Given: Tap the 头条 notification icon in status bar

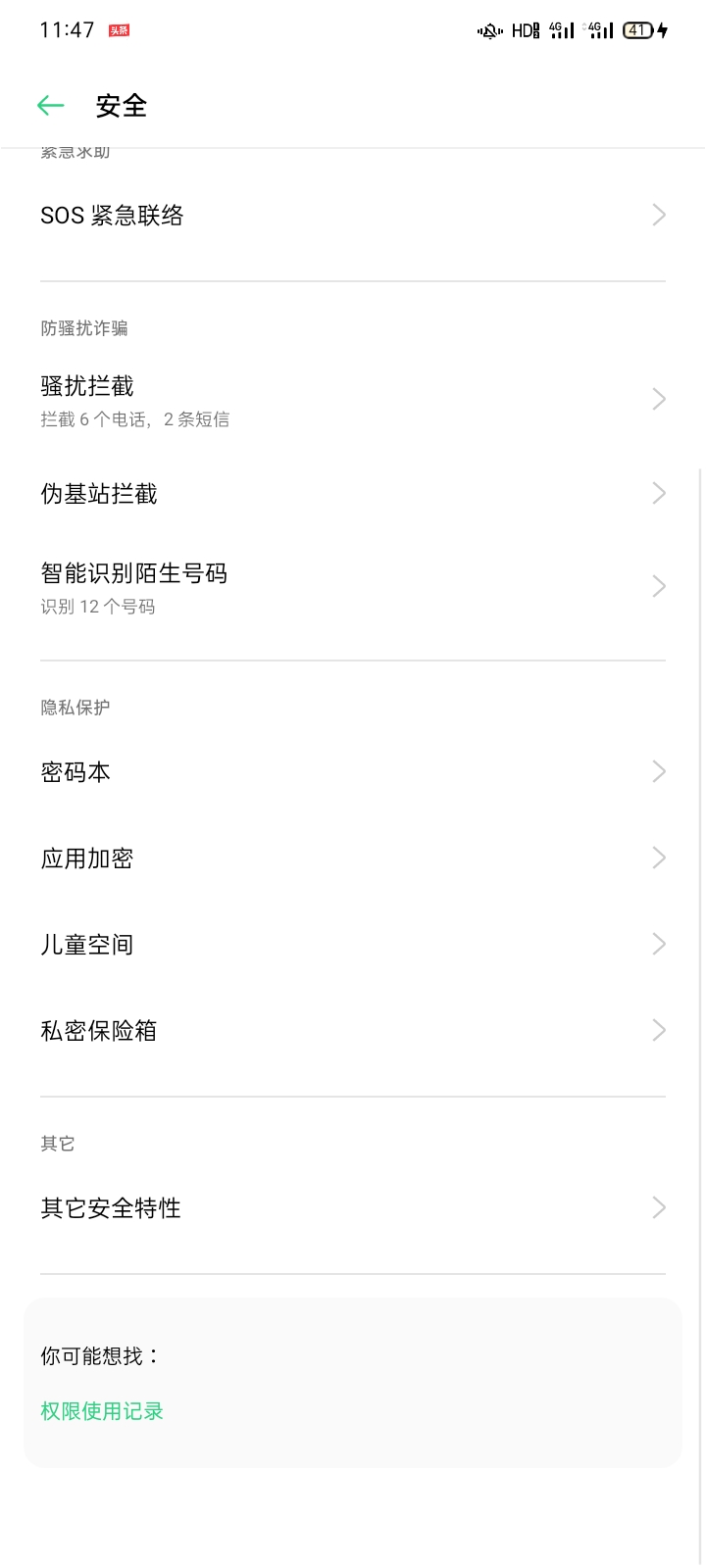Looking at the screenshot, I should 118,30.
